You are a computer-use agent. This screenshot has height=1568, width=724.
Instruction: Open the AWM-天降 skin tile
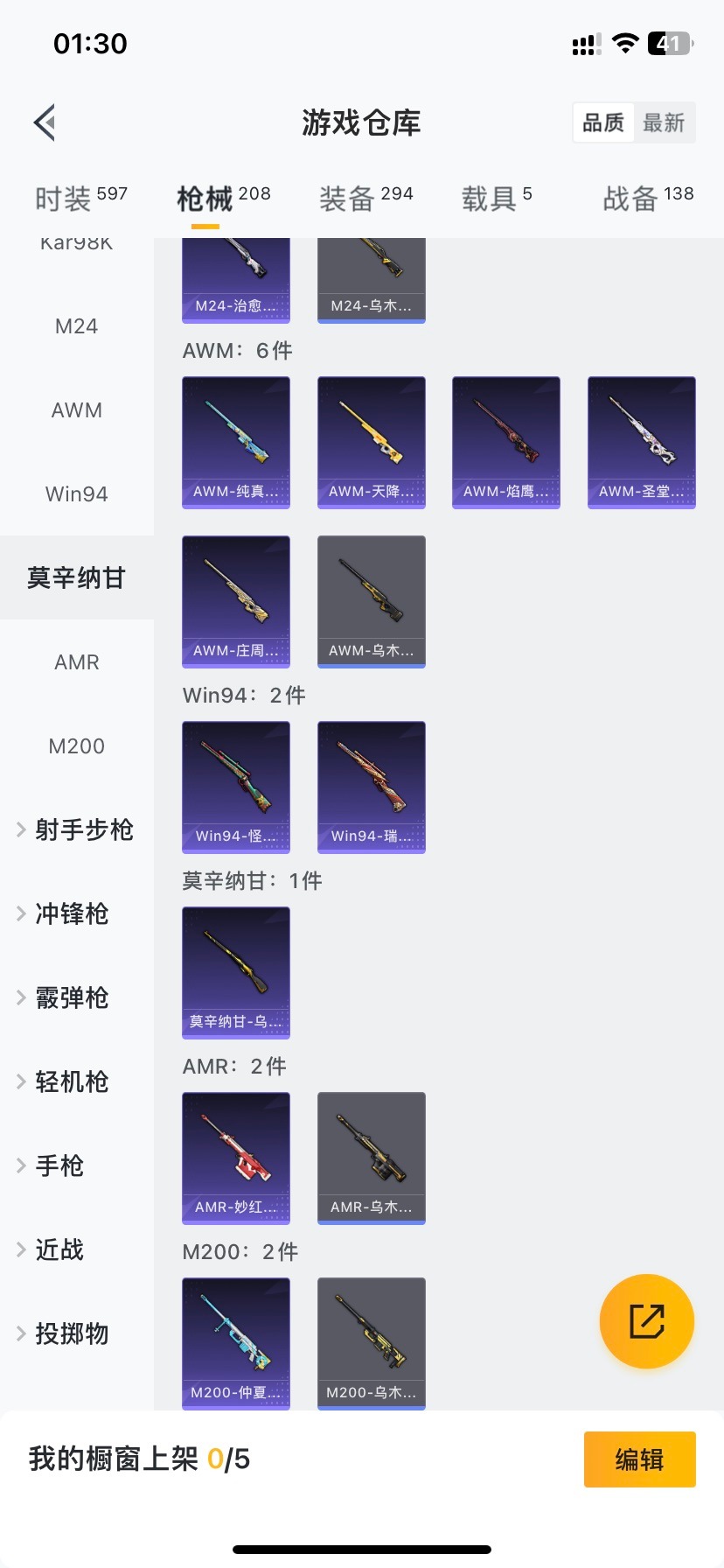click(x=371, y=442)
